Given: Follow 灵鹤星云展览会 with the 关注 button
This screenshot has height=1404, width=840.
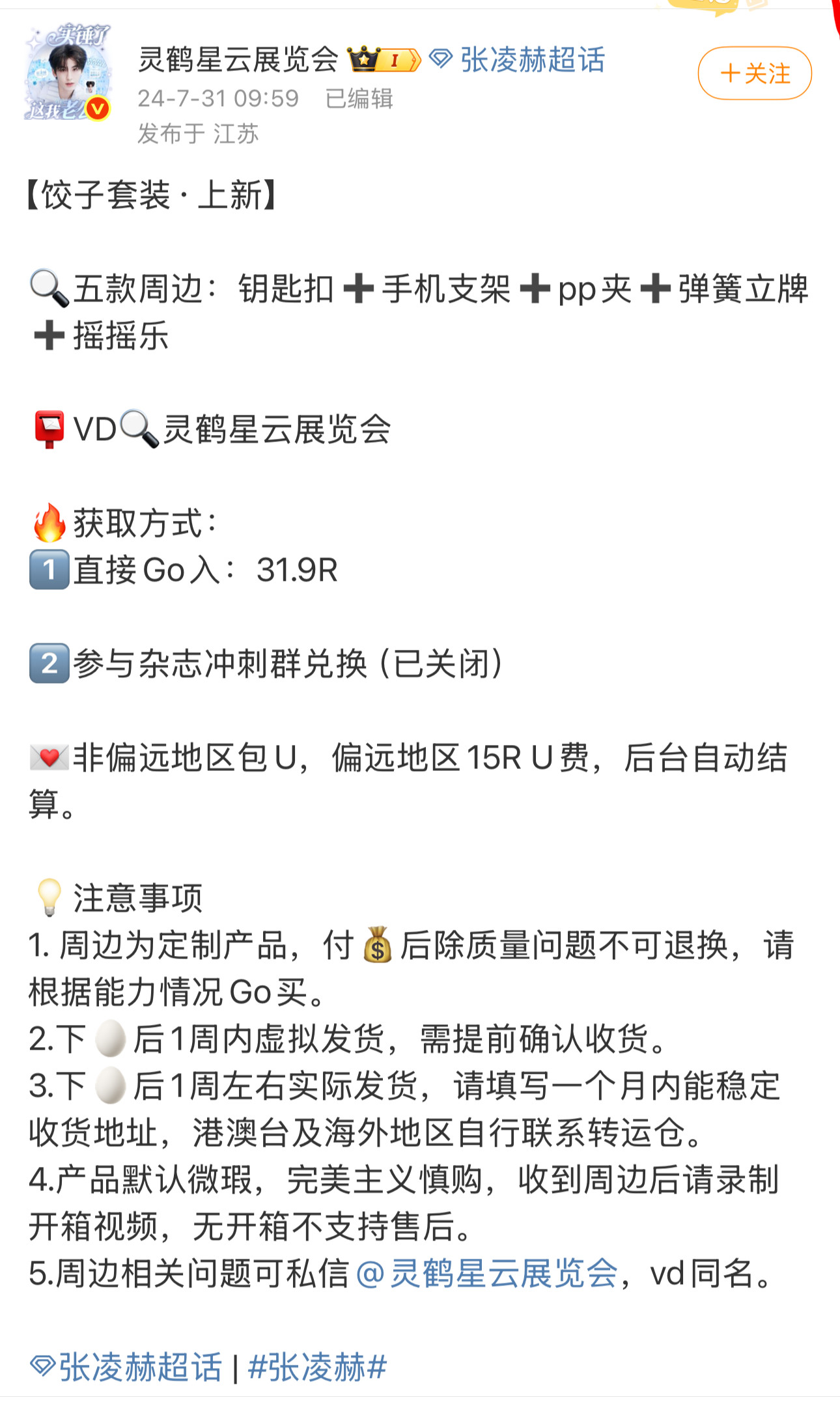Looking at the screenshot, I should click(754, 73).
